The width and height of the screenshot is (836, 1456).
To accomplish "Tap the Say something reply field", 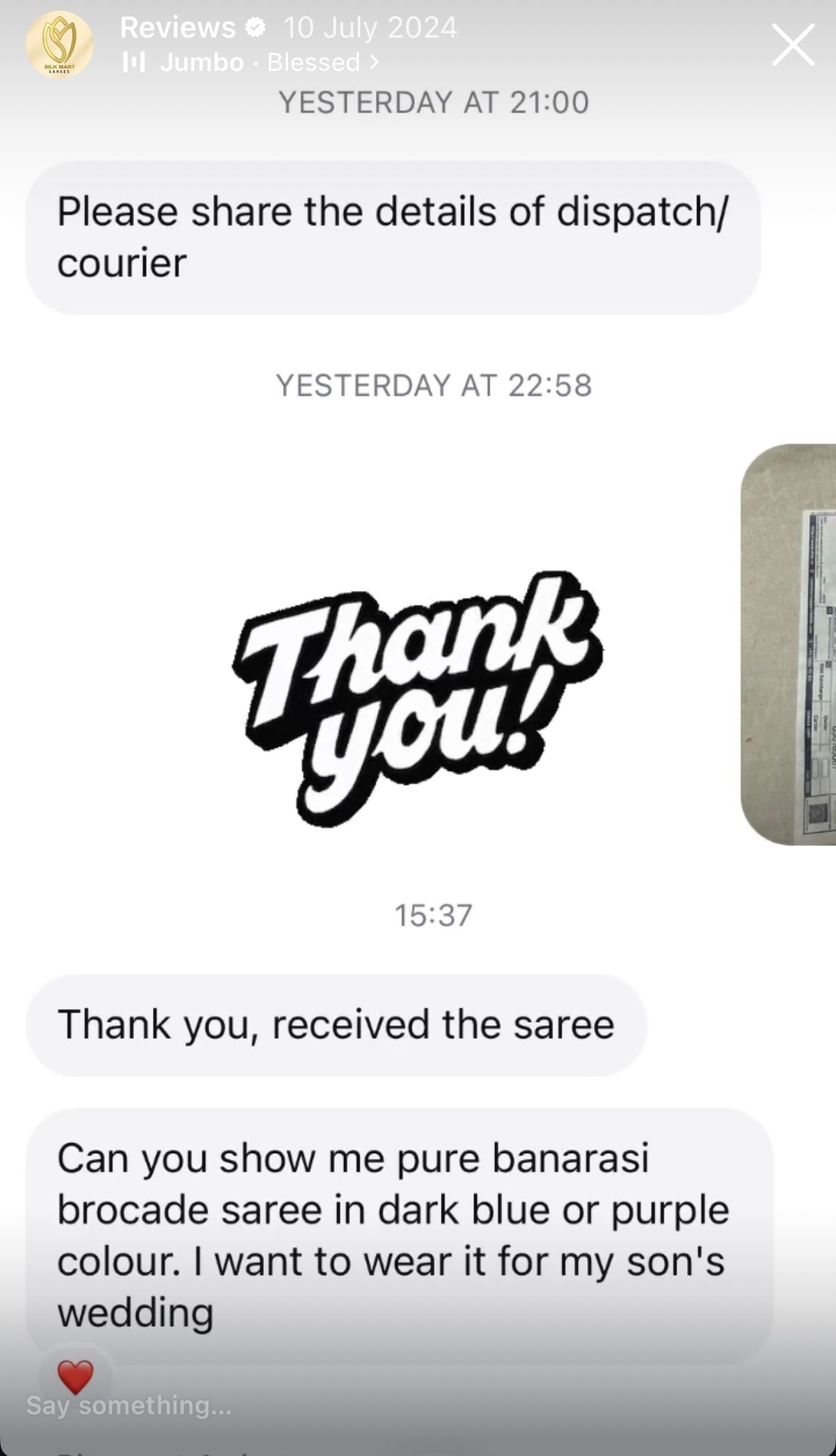I will click(x=129, y=1405).
